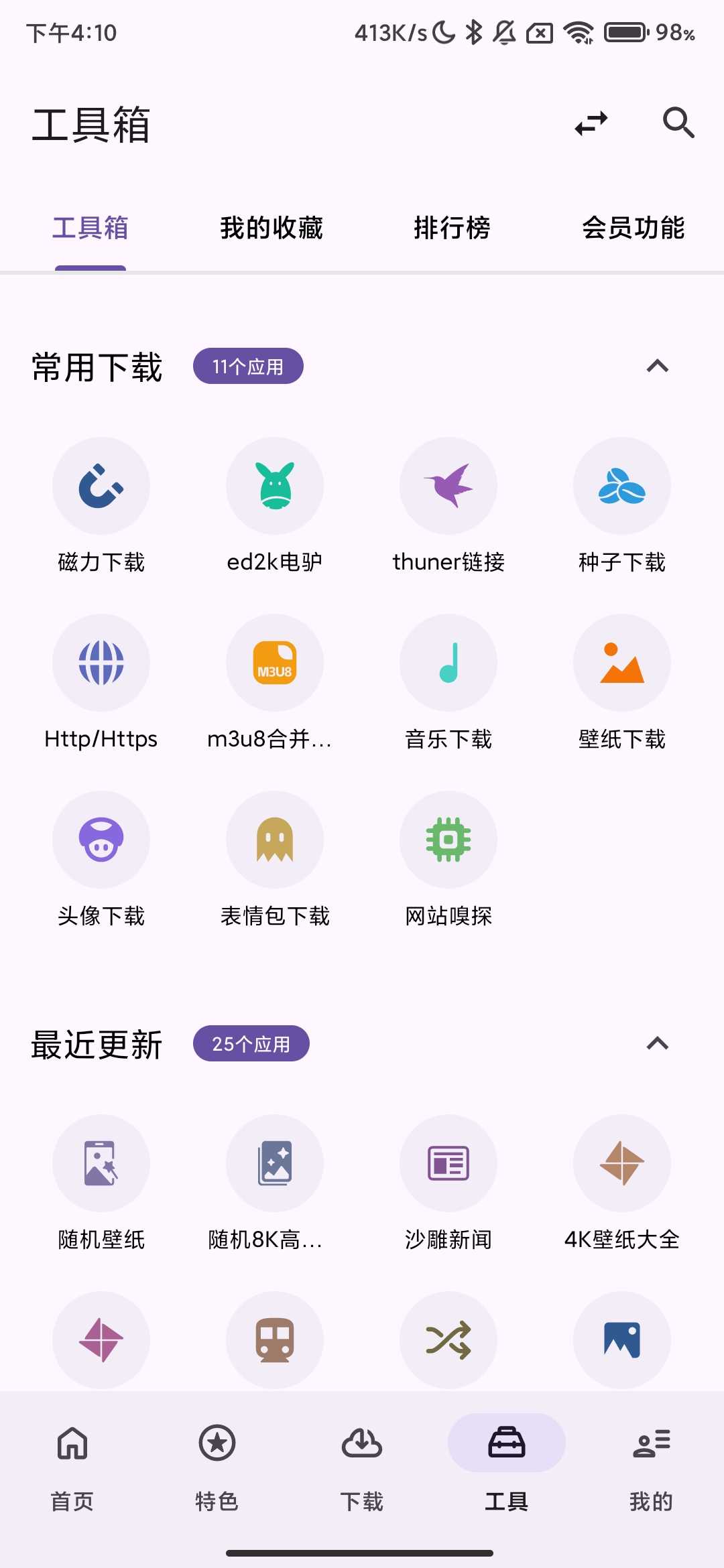
Task: Open thuner链接 downloader
Action: [x=448, y=486]
